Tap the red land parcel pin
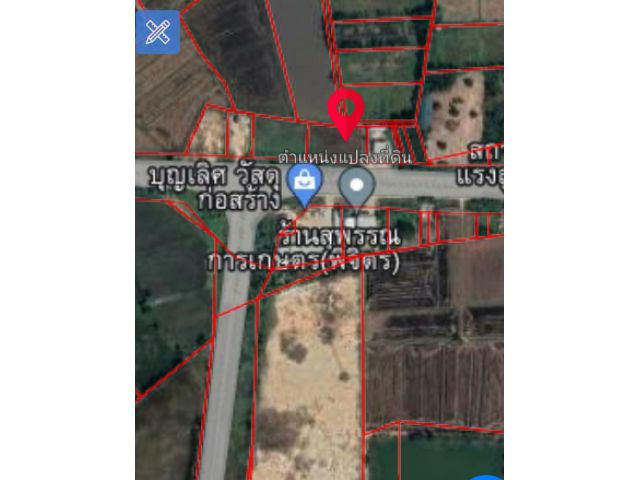The image size is (640, 480). [x=345, y=110]
